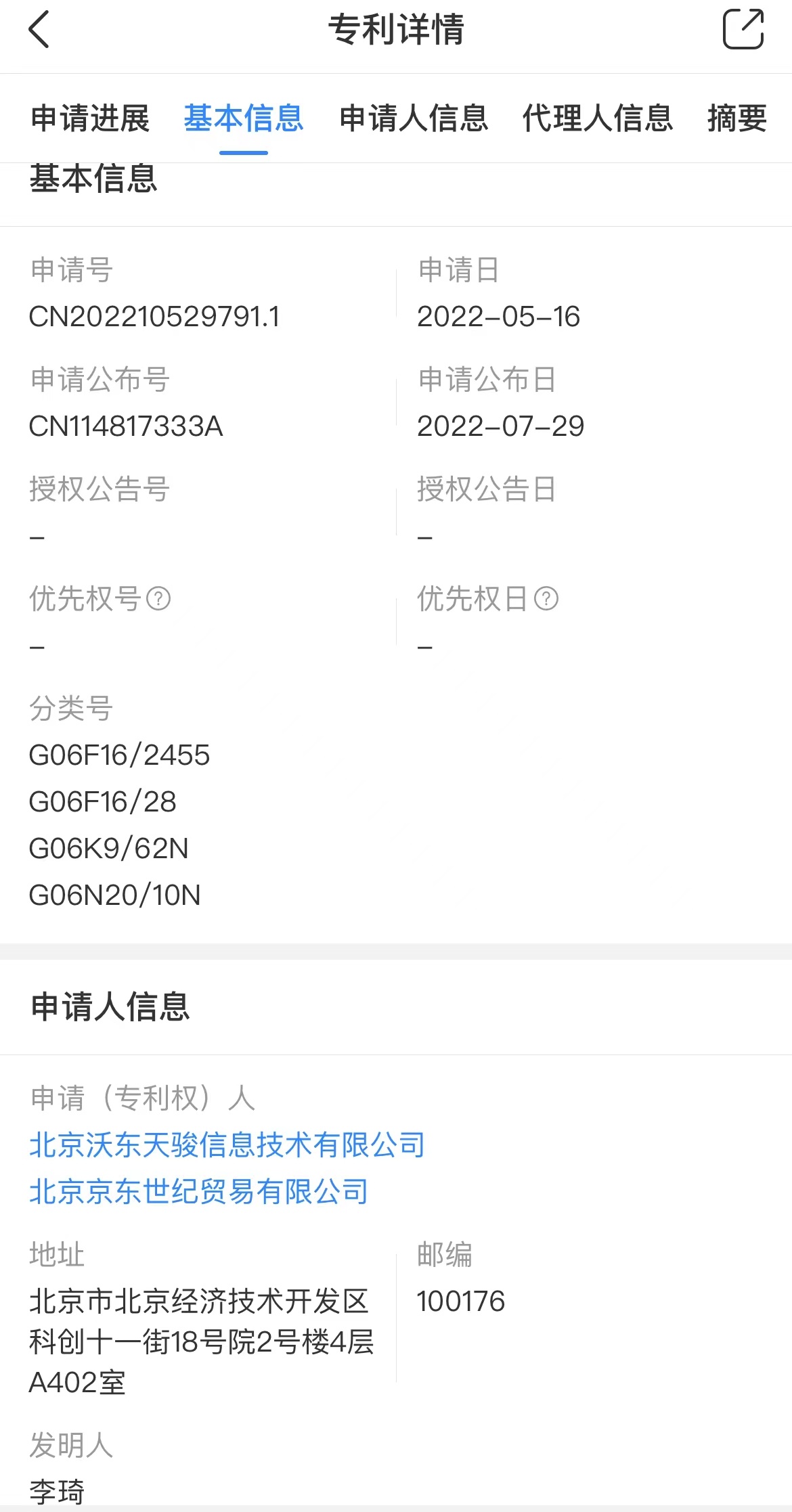Share this patent detail page
This screenshot has width=792, height=1512.
click(743, 29)
